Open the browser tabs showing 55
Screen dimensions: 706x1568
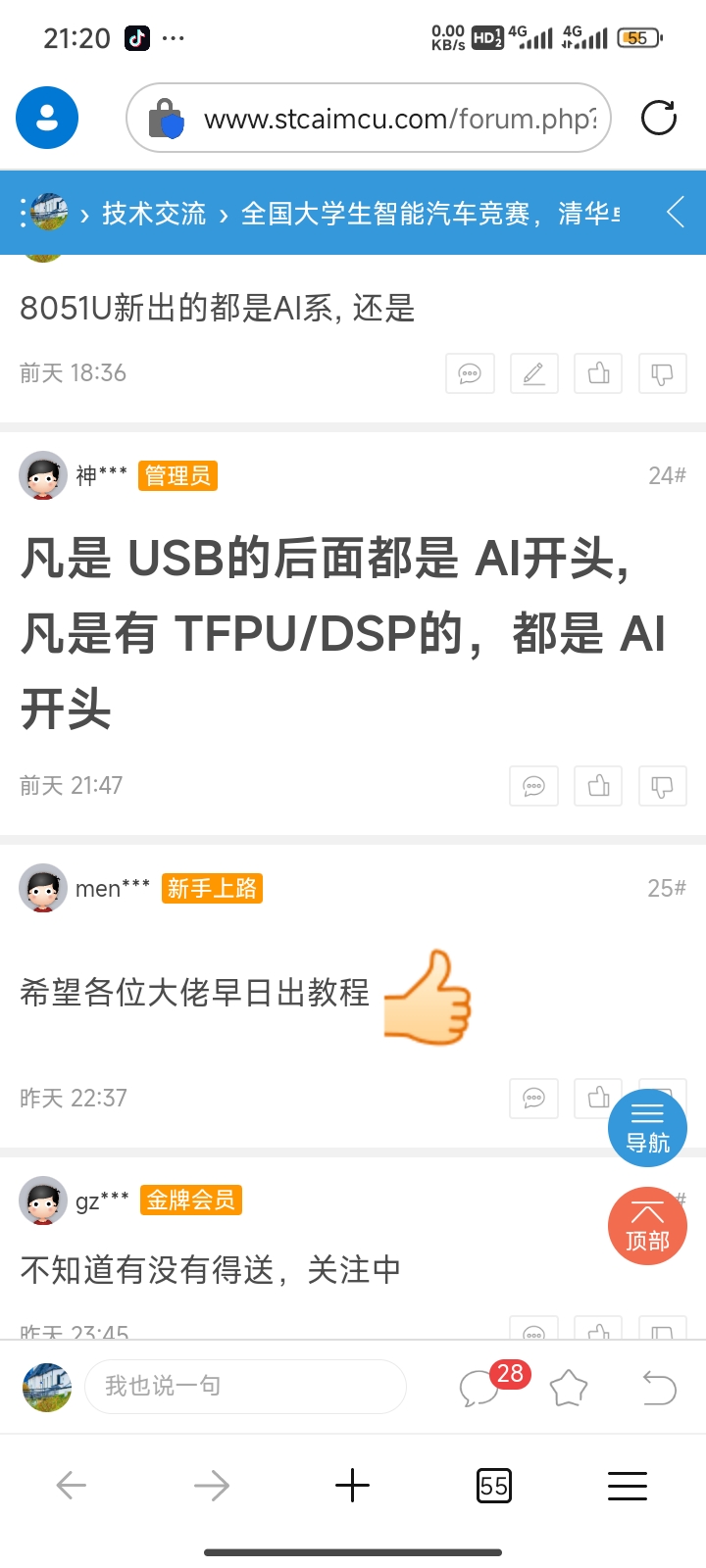coord(493,1486)
